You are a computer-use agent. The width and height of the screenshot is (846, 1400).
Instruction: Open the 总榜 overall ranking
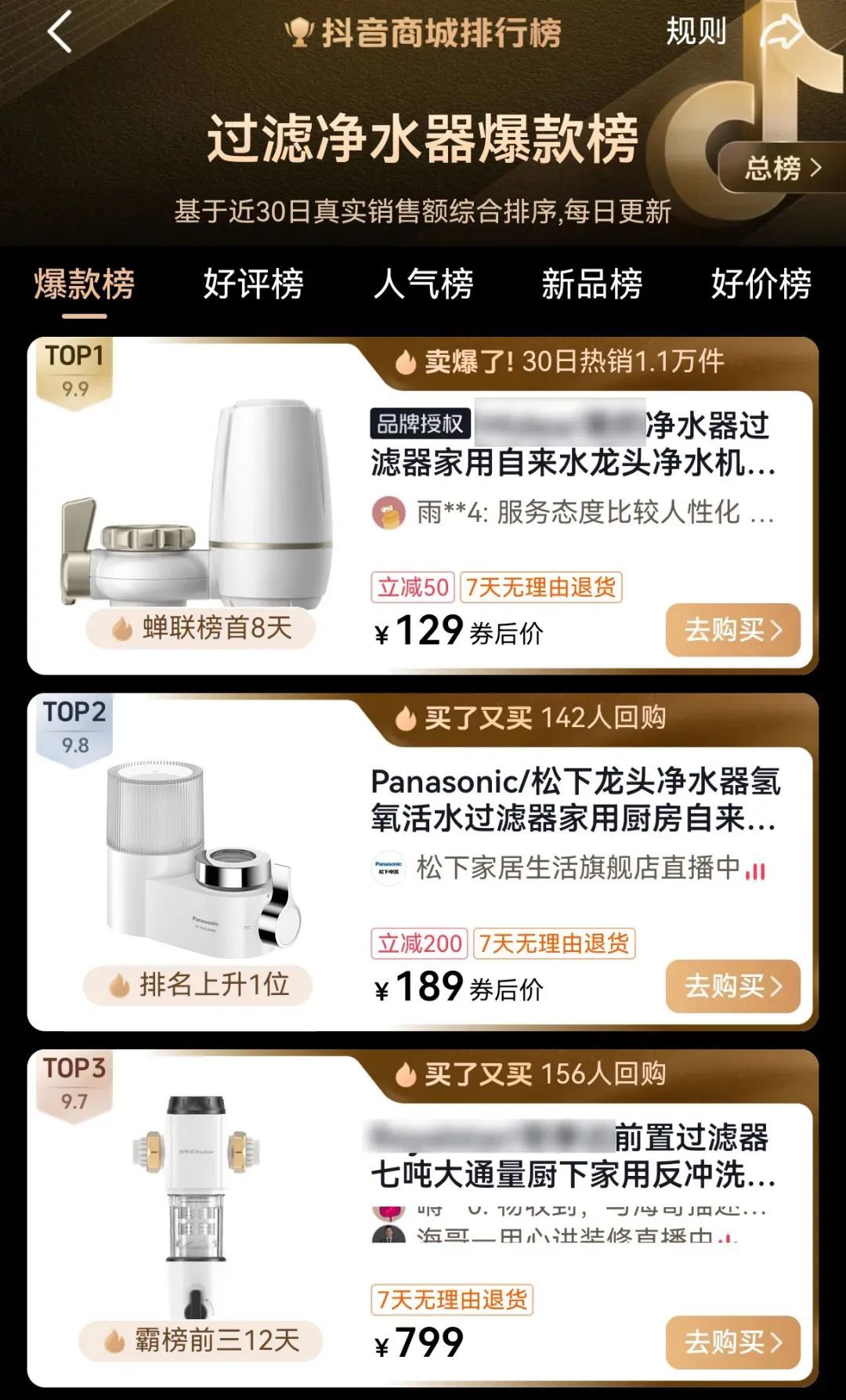pos(783,168)
